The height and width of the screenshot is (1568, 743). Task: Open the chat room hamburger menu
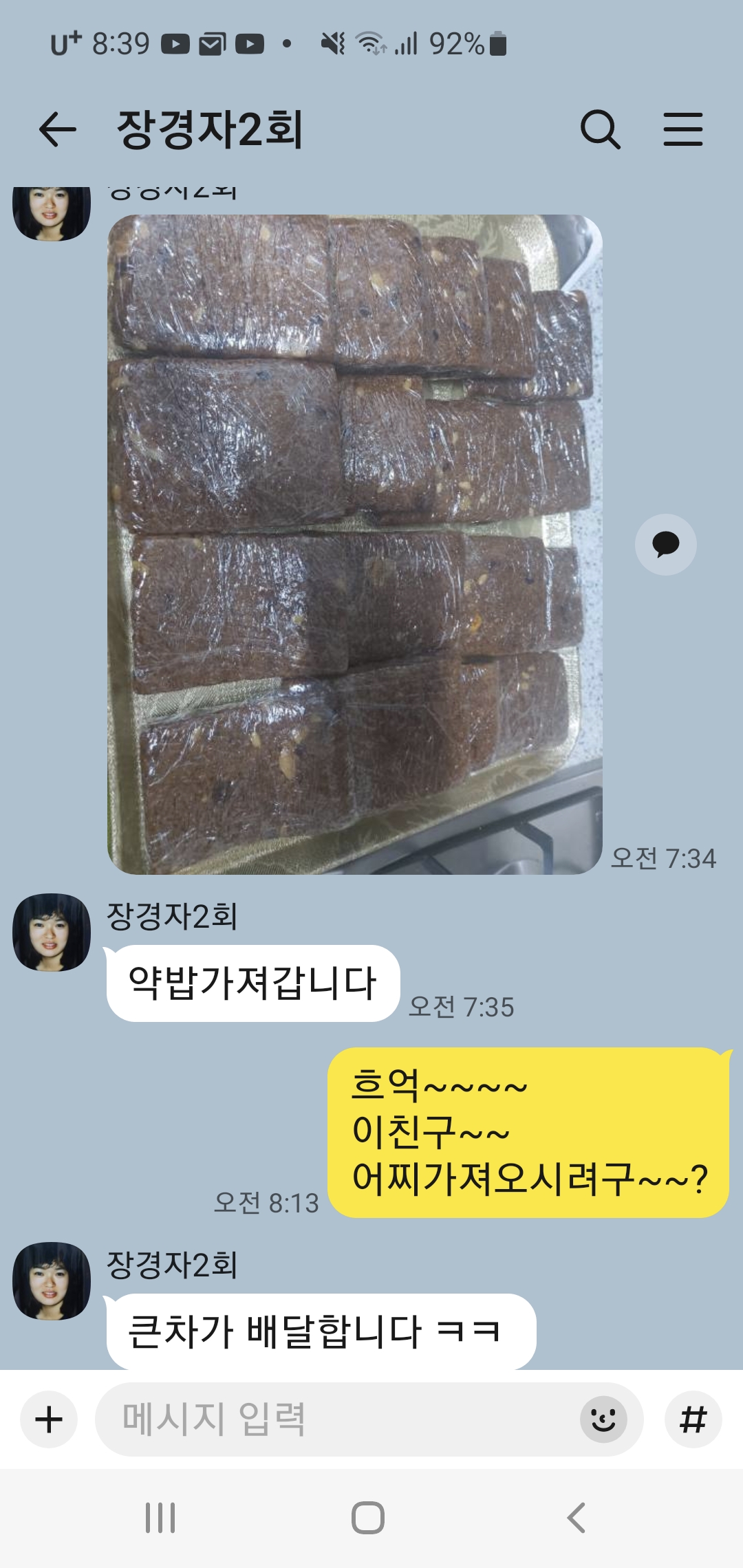(x=682, y=129)
